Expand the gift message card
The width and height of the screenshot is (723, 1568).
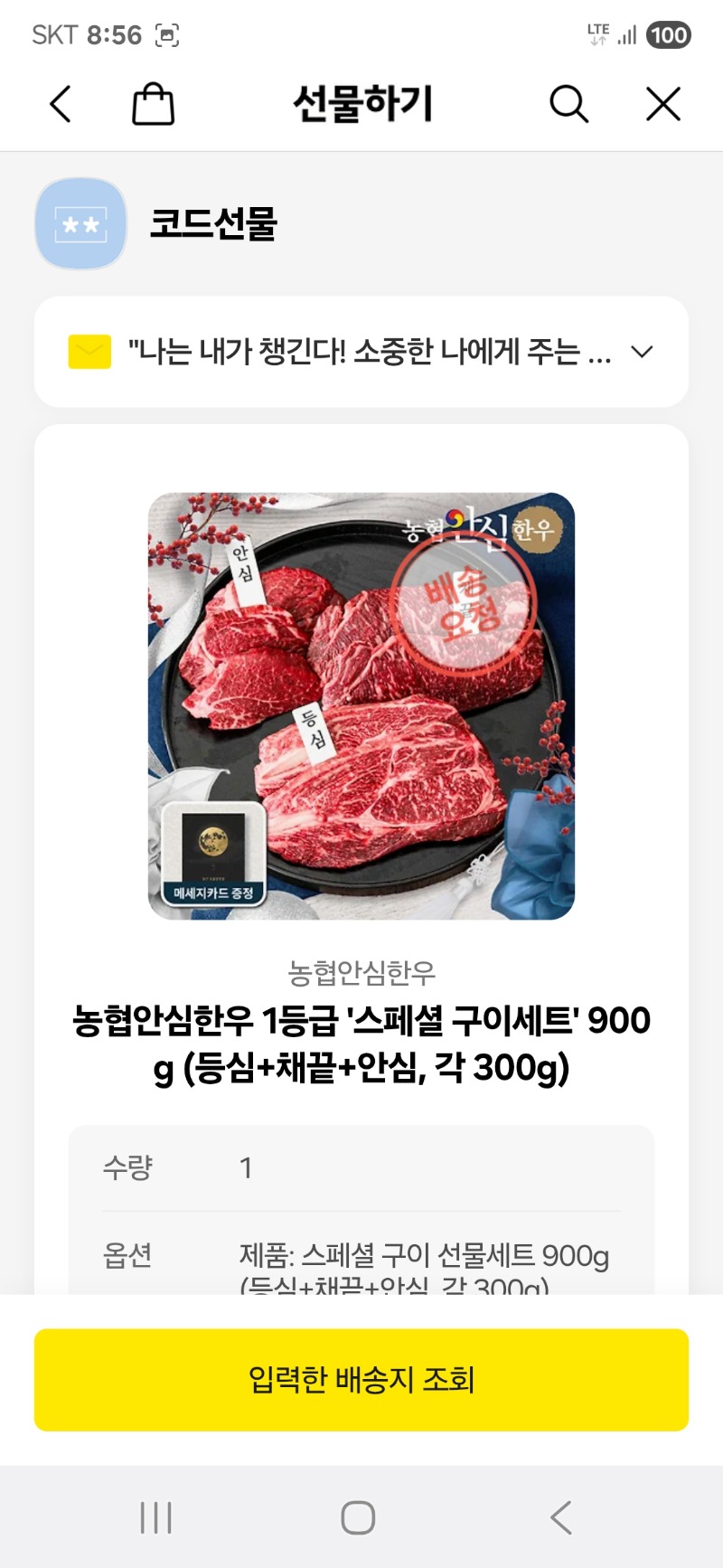click(641, 352)
